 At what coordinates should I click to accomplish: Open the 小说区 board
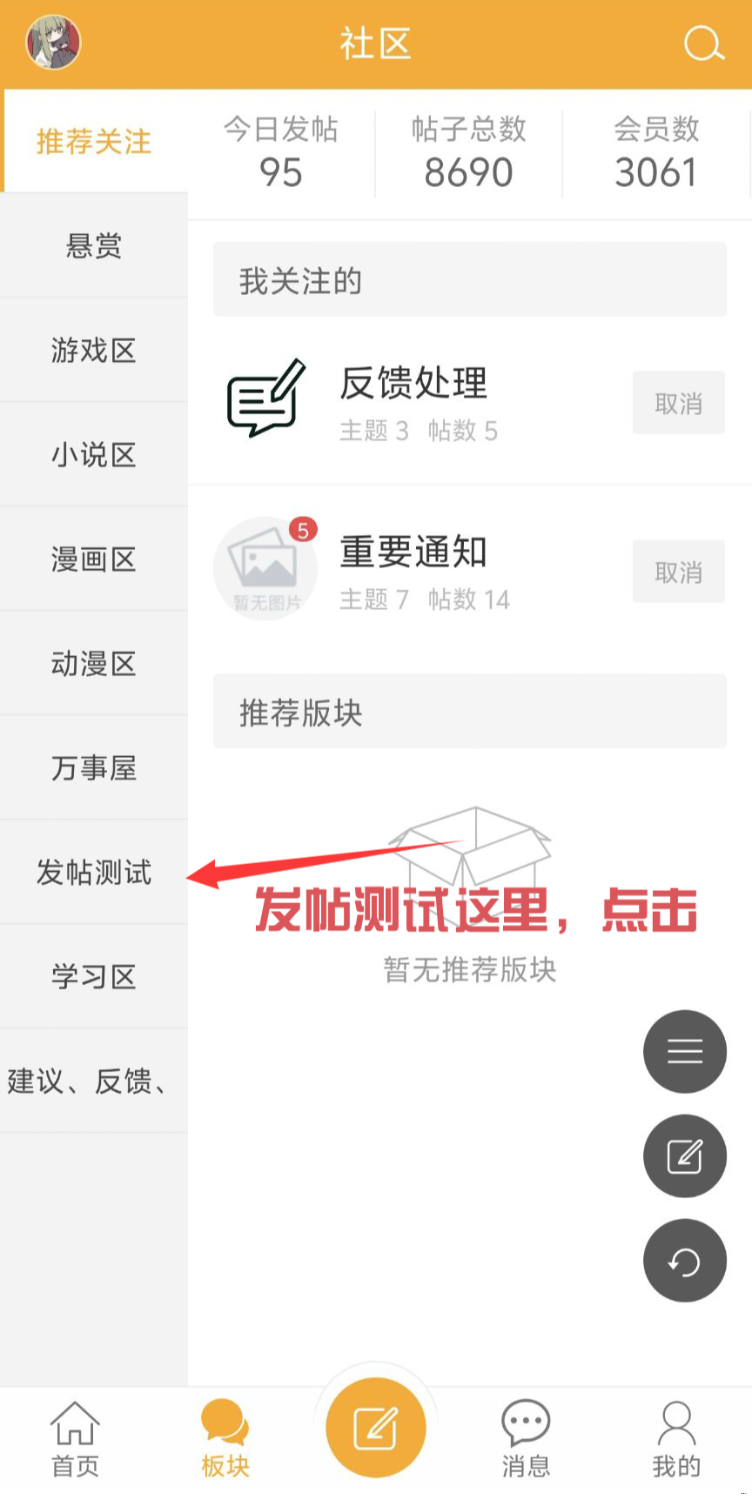pyautogui.click(x=94, y=455)
